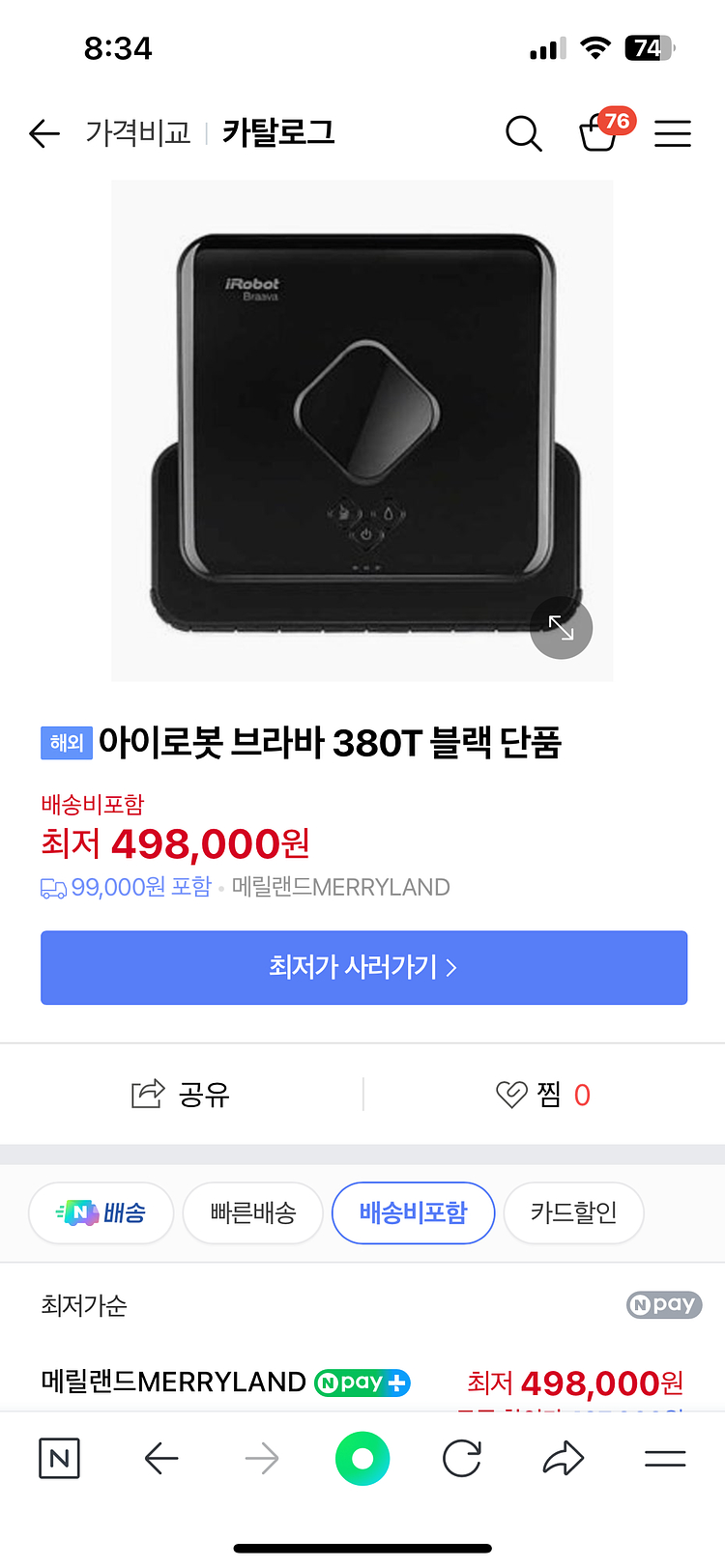Image resolution: width=725 pixels, height=1568 pixels.
Task: Open the hamburger menu at top right
Action: 673,133
